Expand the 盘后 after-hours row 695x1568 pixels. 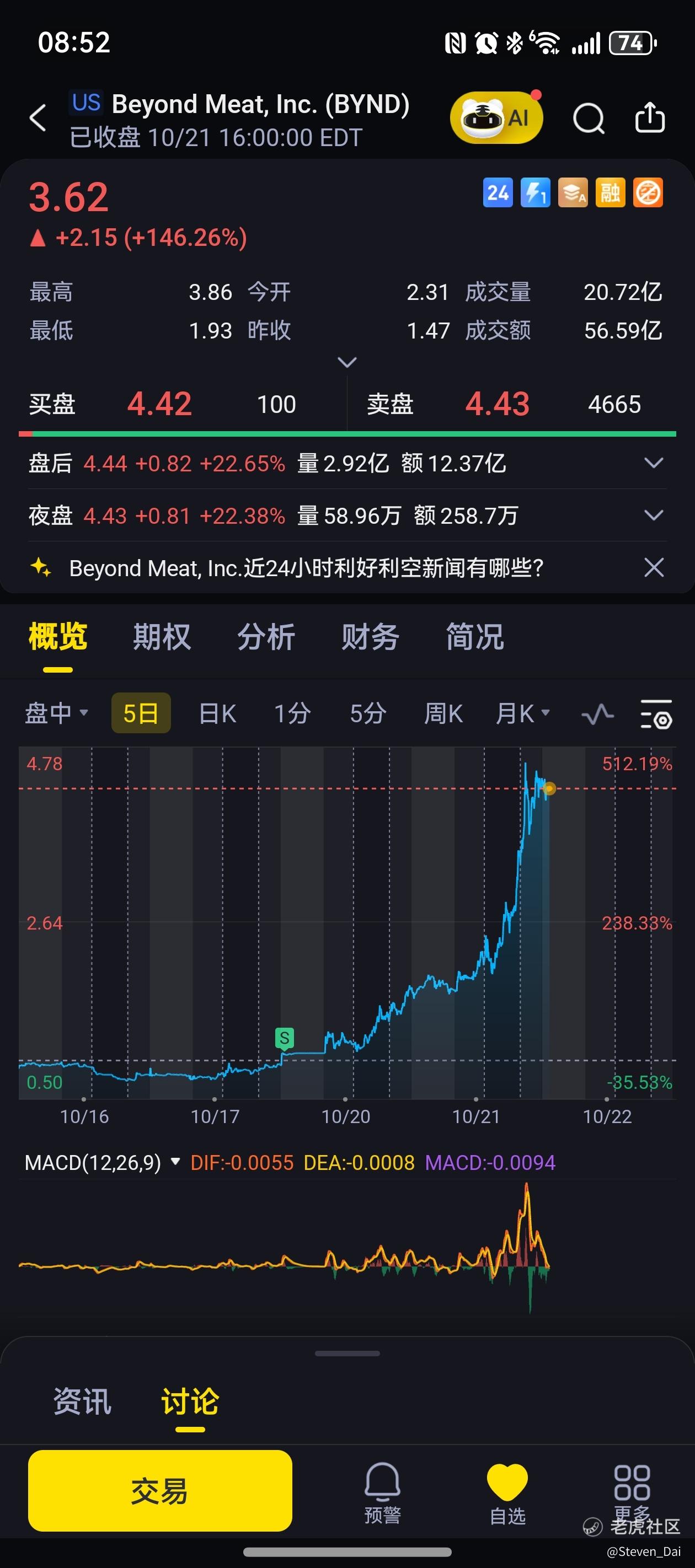(x=653, y=463)
